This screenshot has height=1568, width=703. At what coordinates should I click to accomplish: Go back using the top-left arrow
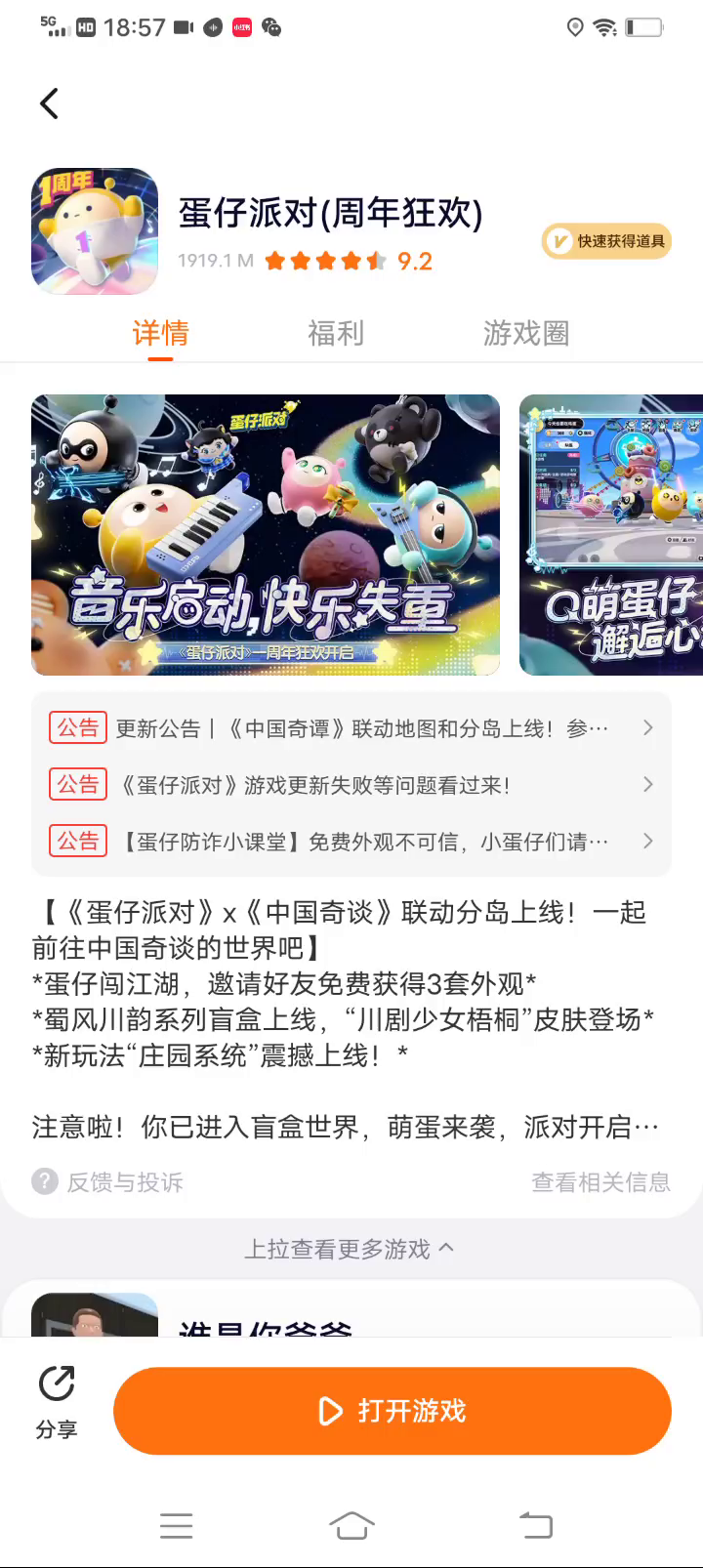pos(50,103)
